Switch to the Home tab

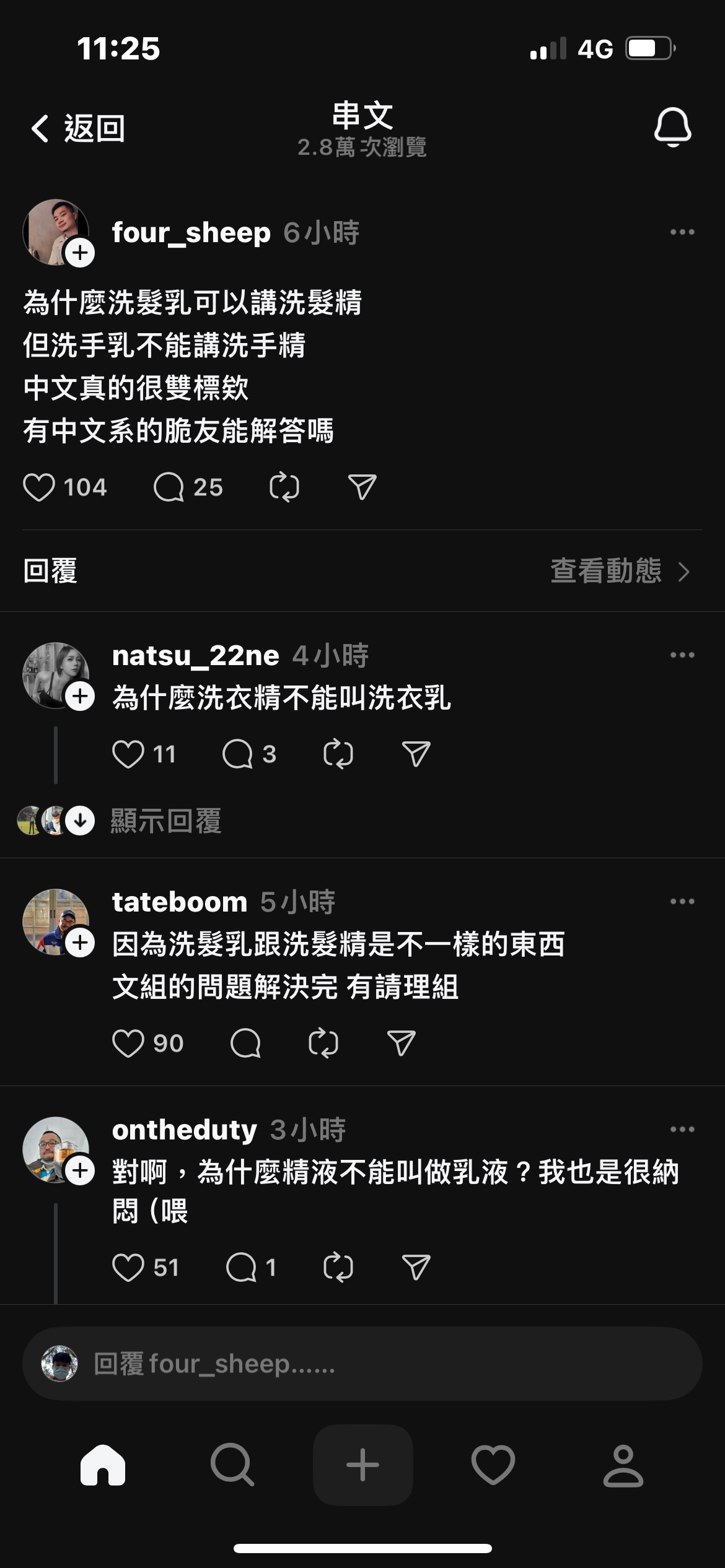click(x=103, y=1465)
